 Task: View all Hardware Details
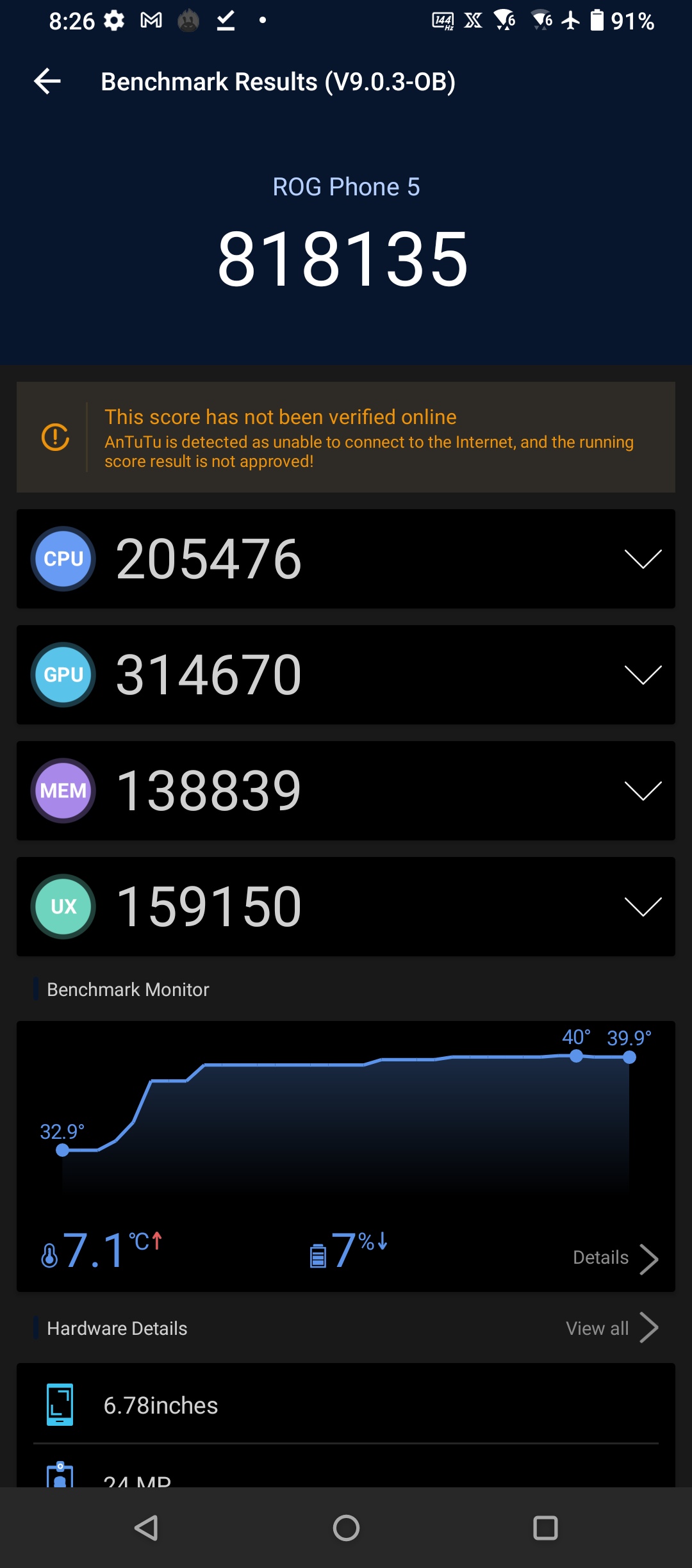(x=611, y=1328)
